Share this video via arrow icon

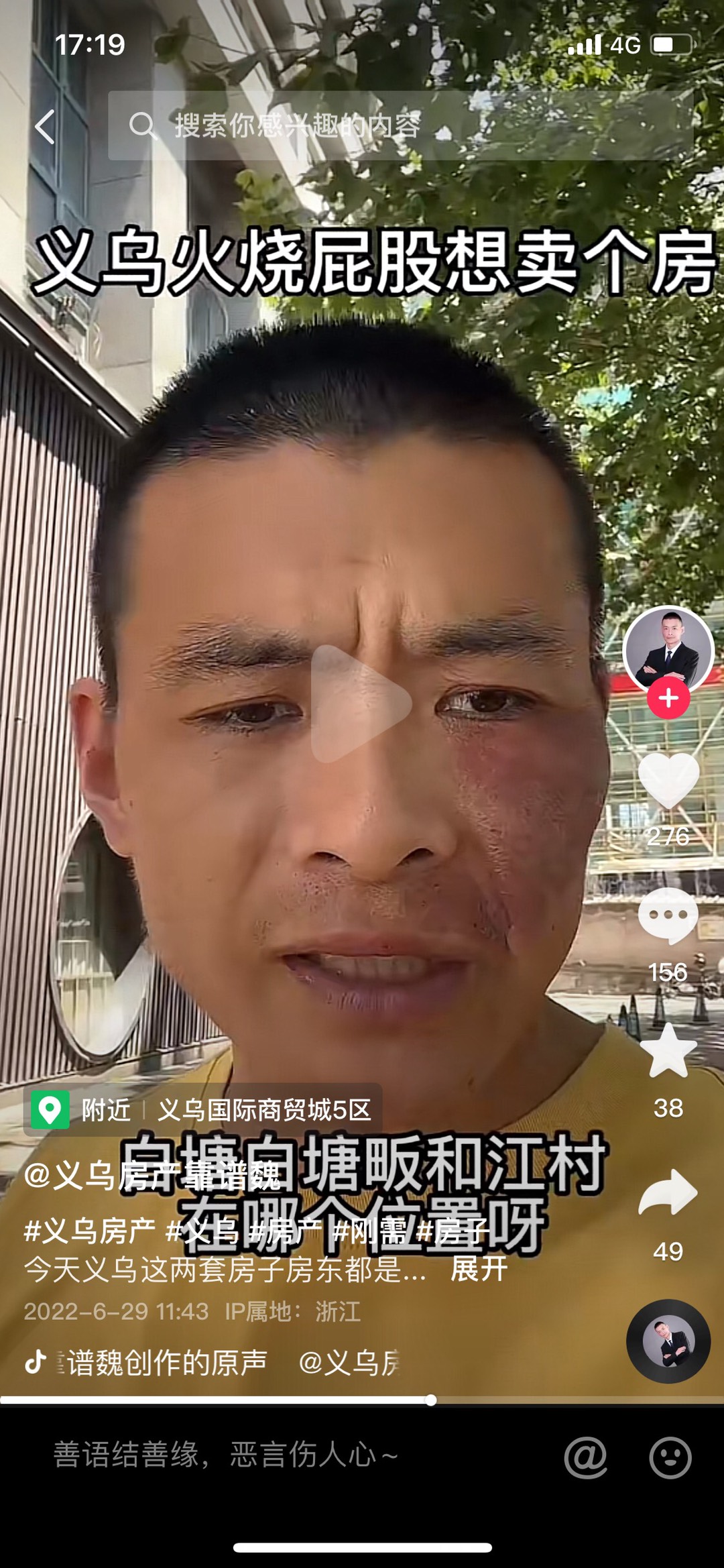pos(668,1193)
